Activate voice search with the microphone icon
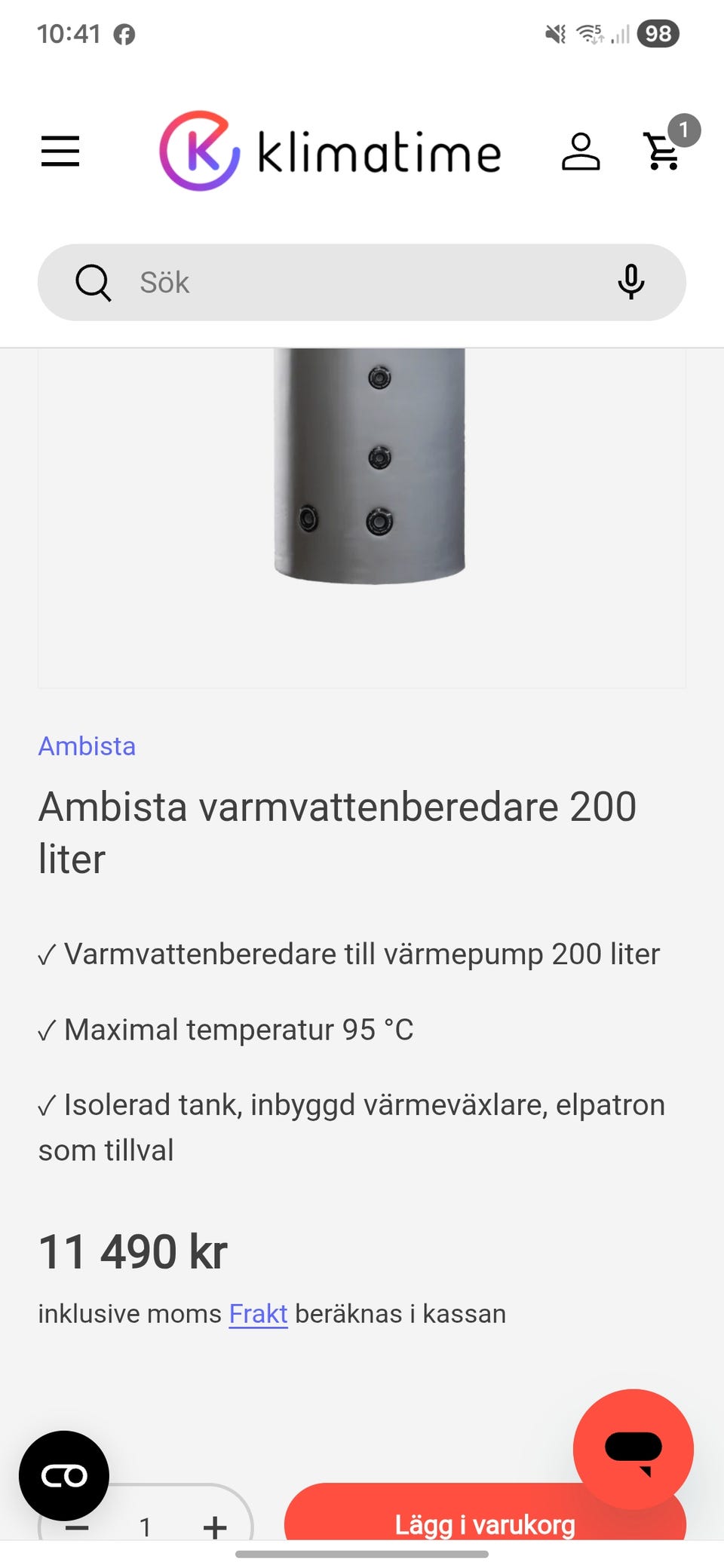The width and height of the screenshot is (724, 1568). 631,282
